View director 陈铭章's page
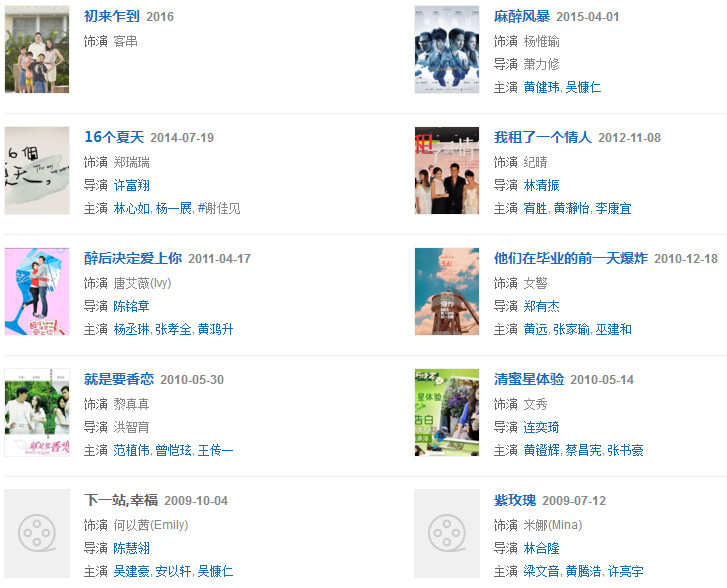The width and height of the screenshot is (727, 588). (132, 306)
